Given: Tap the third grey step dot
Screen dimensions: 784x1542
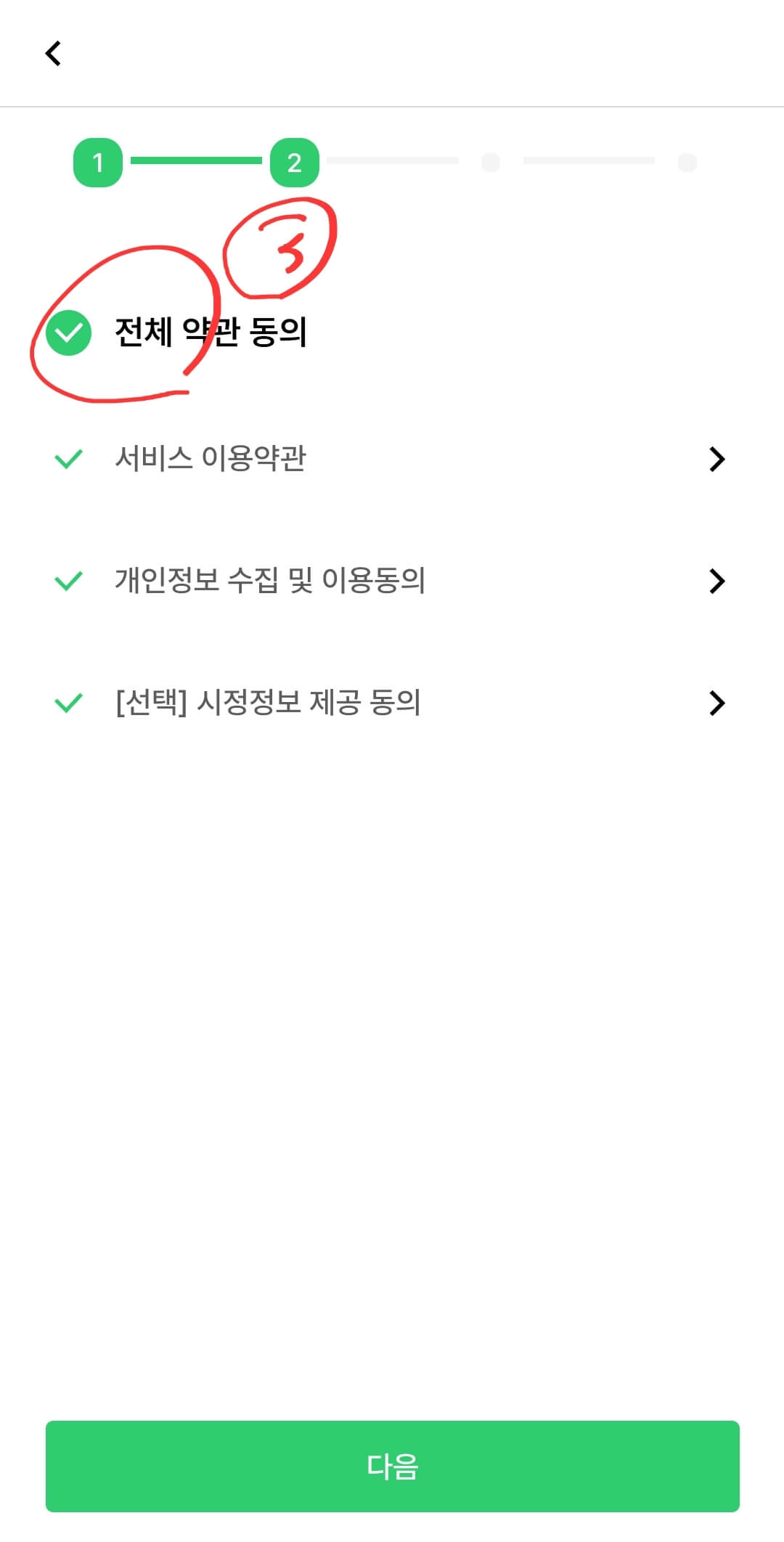Looking at the screenshot, I should pos(490,162).
